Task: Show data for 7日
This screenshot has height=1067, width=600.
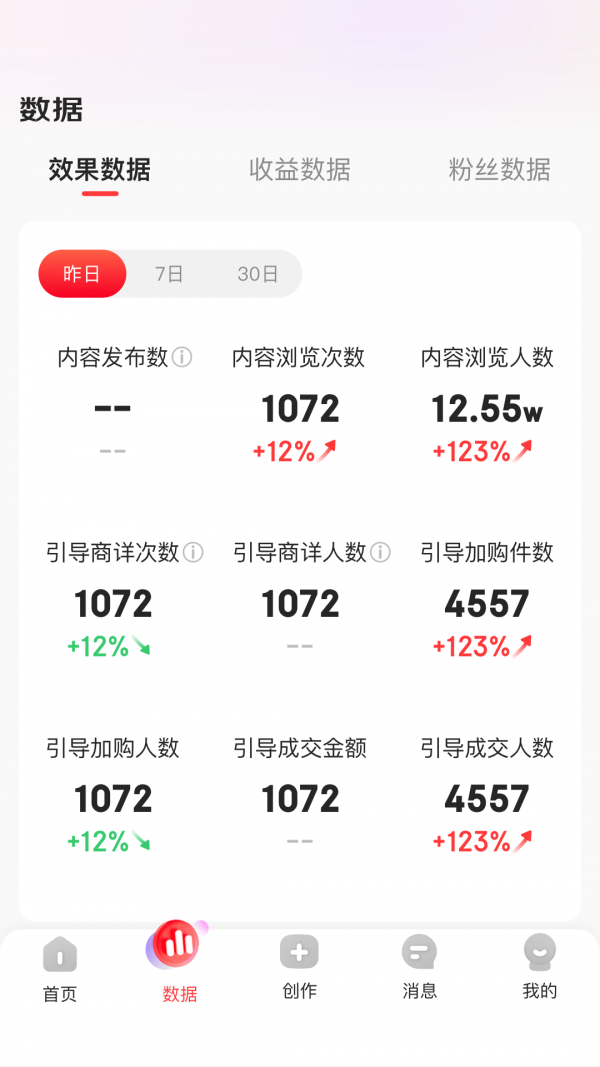Action: point(169,274)
